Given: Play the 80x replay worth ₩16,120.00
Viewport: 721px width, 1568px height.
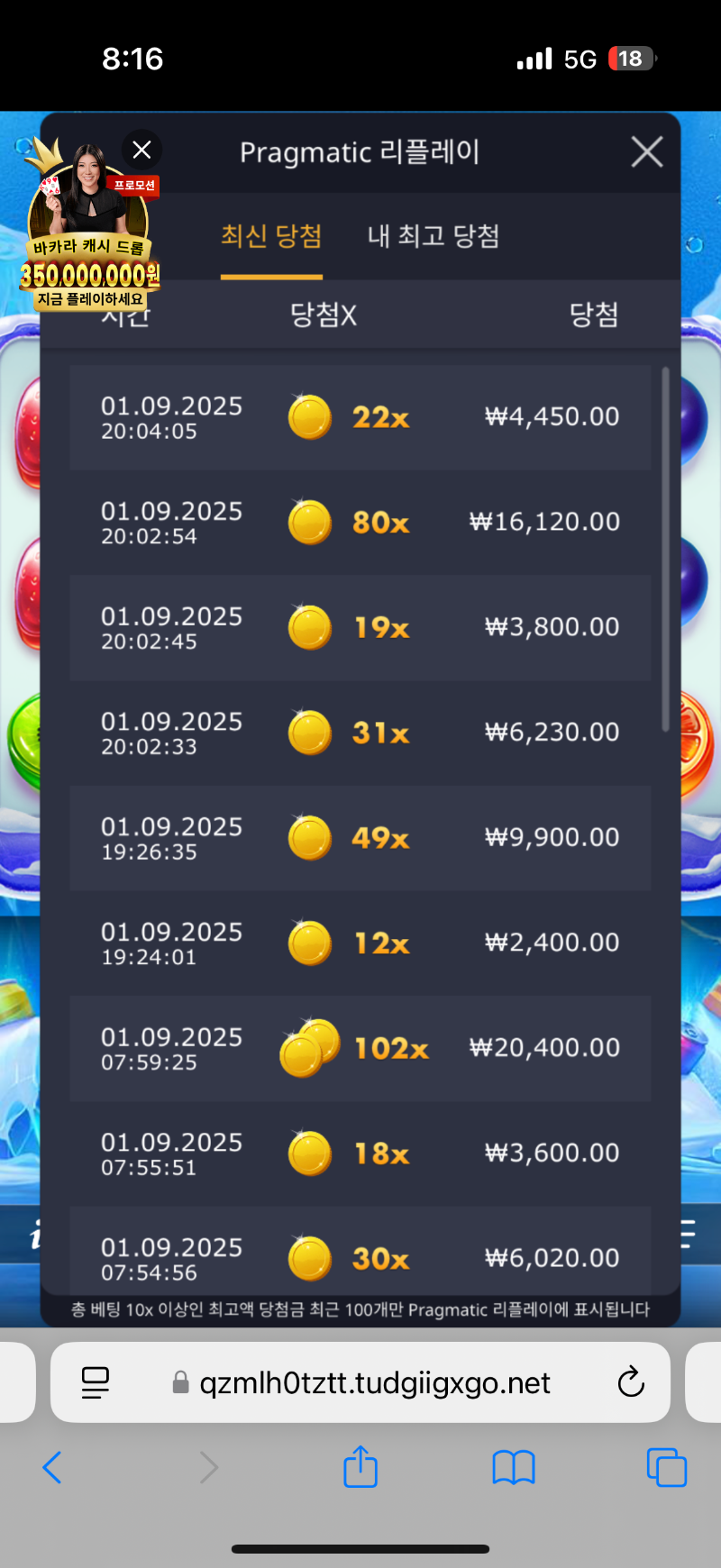Looking at the screenshot, I should tap(360, 523).
